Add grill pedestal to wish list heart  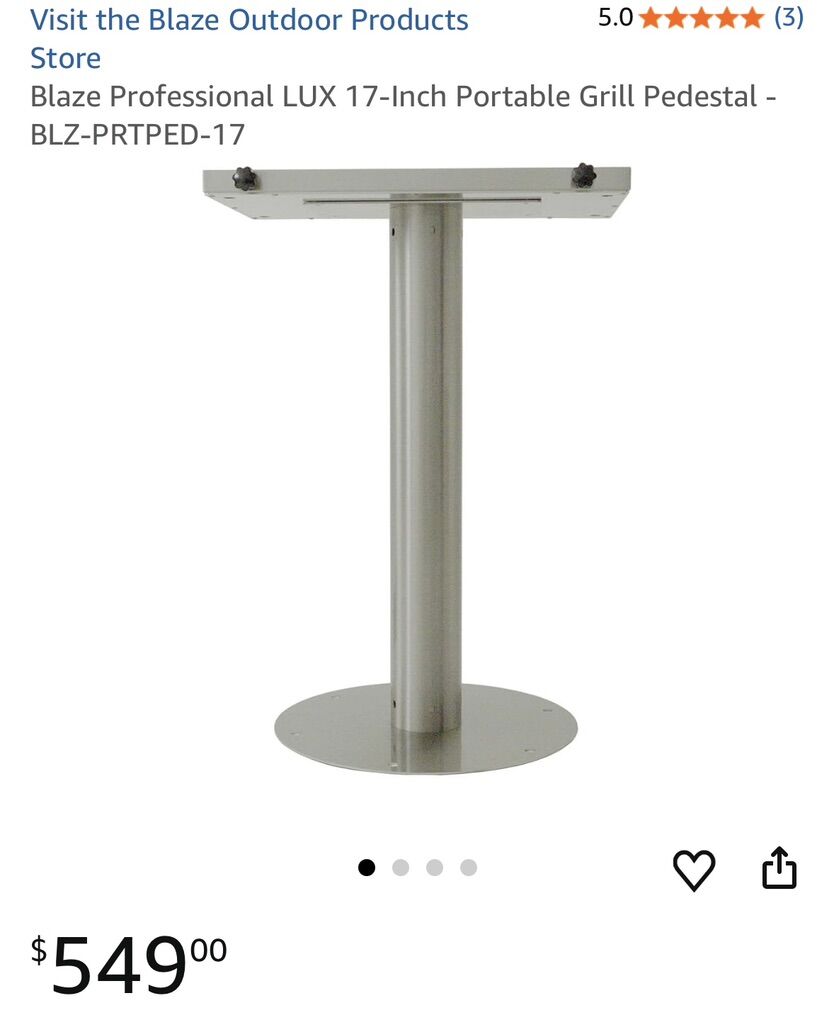693,868
